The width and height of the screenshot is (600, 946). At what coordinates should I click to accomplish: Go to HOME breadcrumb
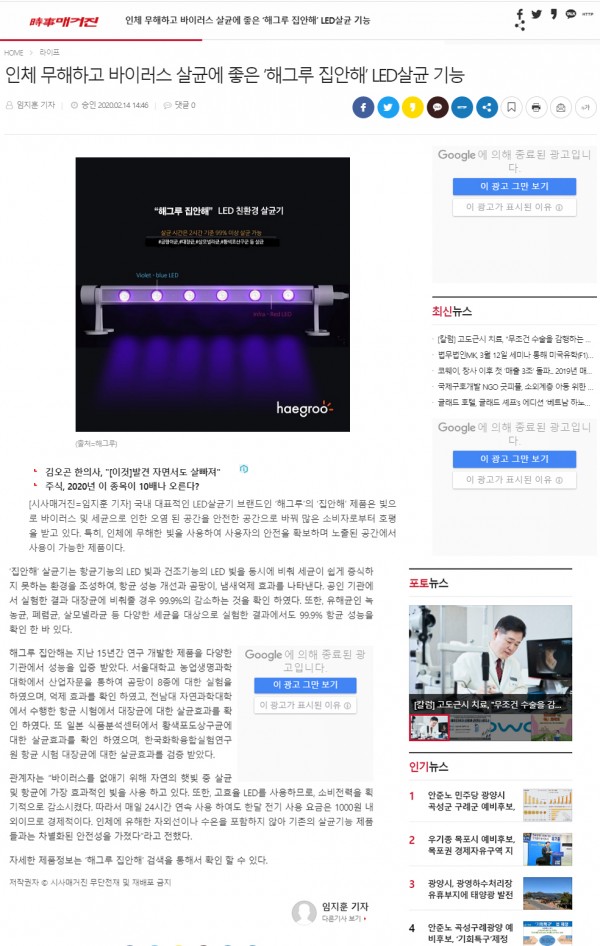(x=14, y=52)
